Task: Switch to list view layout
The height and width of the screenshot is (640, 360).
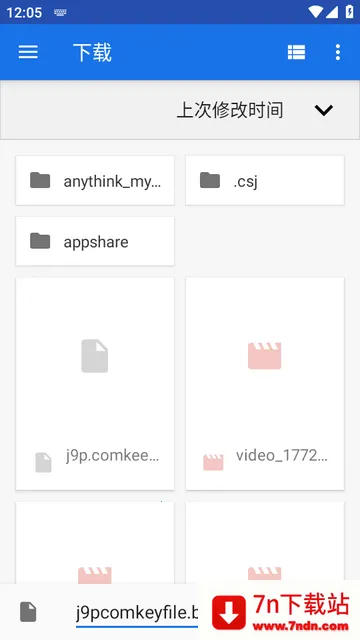Action: tap(296, 52)
